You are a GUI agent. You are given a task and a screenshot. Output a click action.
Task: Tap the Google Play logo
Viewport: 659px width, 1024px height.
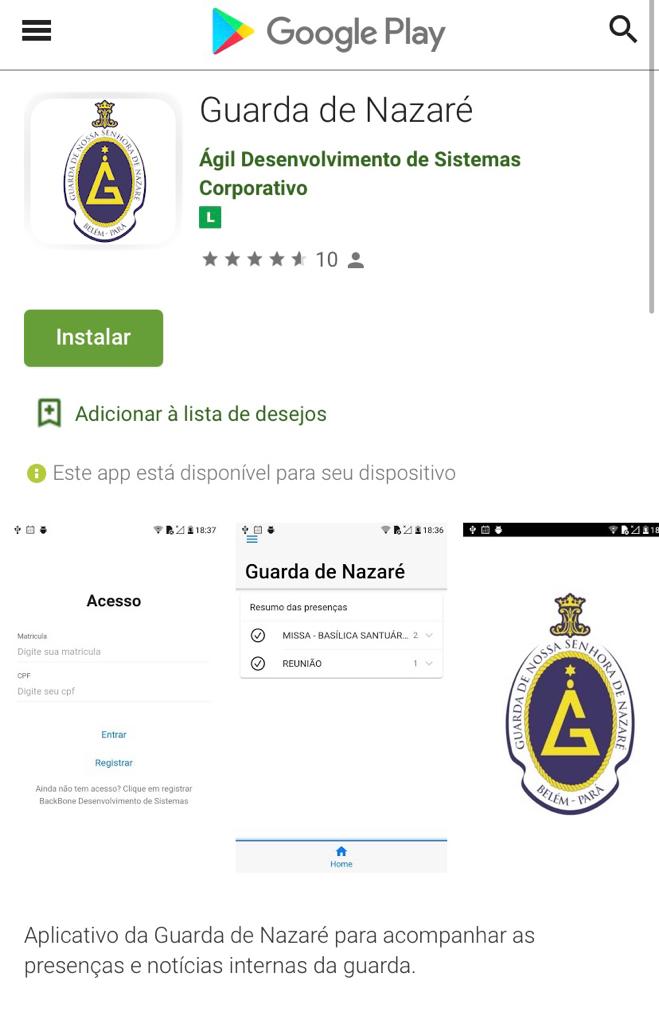[x=329, y=32]
